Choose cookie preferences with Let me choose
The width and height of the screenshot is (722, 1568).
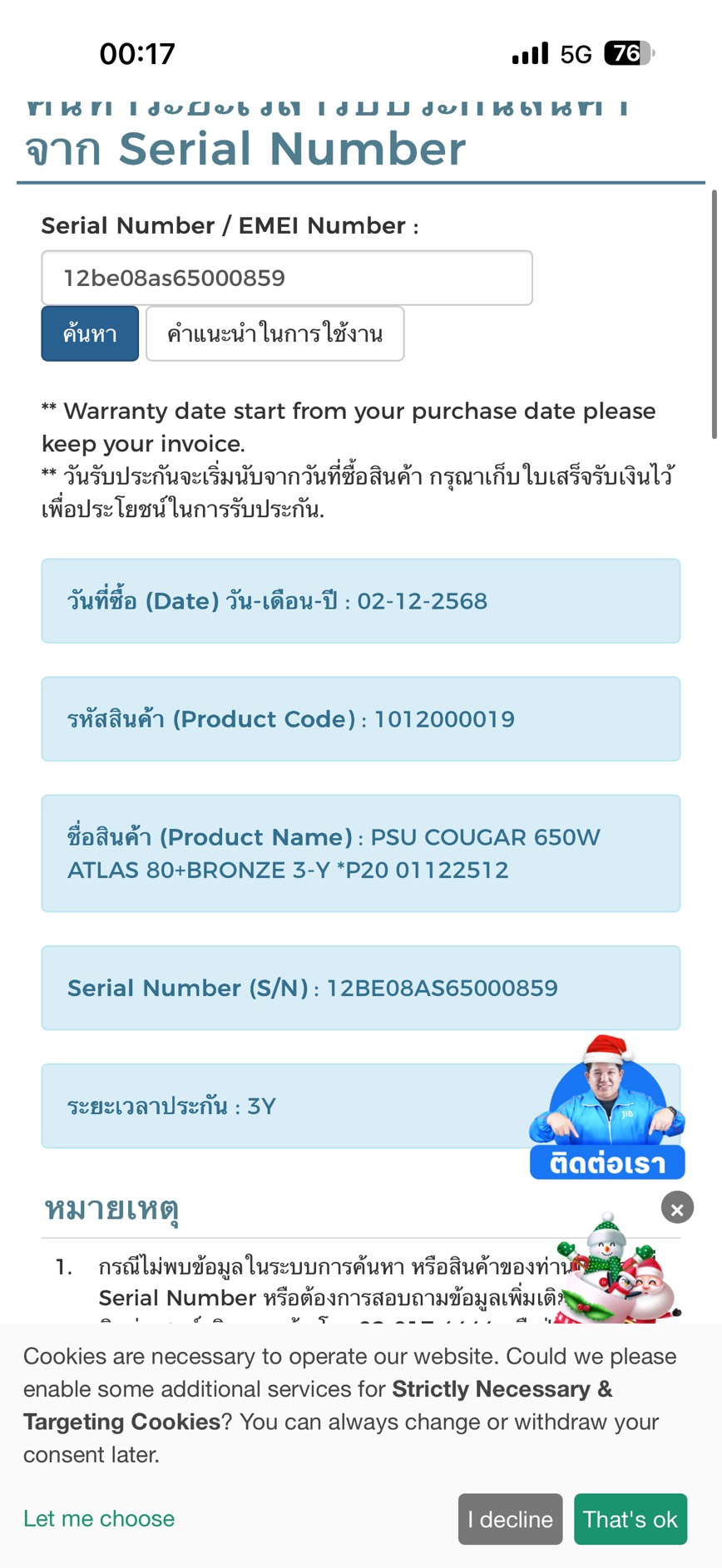pos(99,1518)
